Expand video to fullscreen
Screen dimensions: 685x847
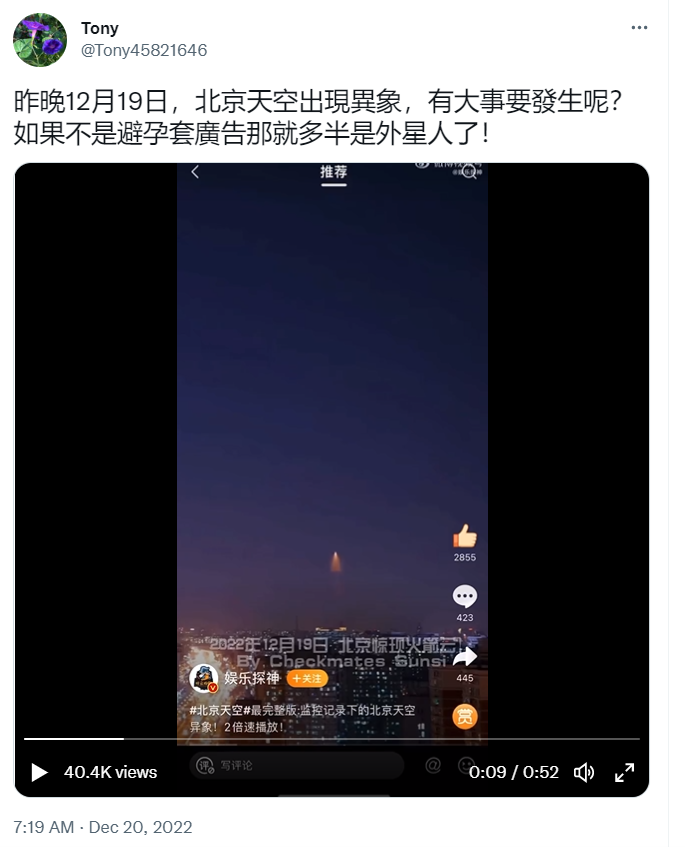pyautogui.click(x=624, y=772)
